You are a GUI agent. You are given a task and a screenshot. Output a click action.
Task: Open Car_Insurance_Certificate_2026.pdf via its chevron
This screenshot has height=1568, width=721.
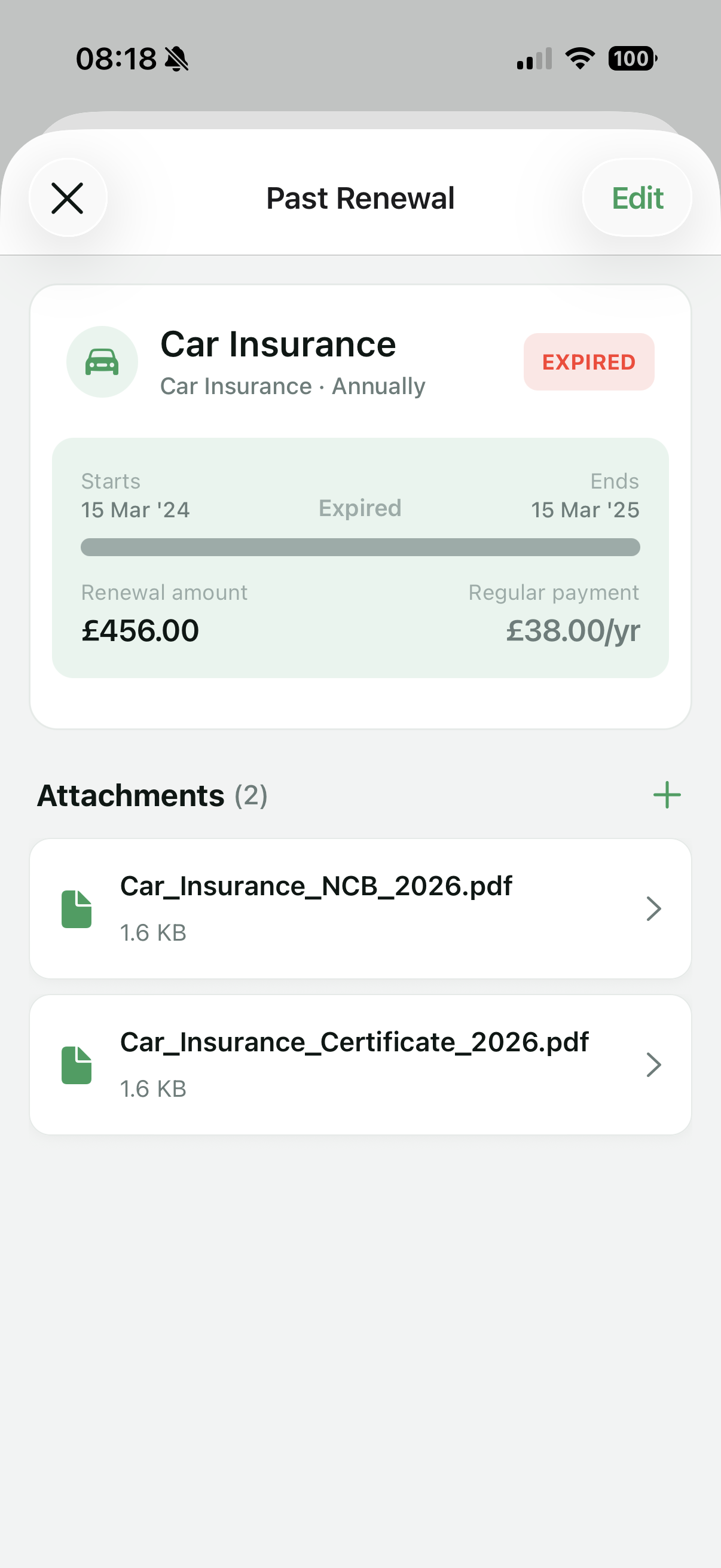coord(654,1063)
